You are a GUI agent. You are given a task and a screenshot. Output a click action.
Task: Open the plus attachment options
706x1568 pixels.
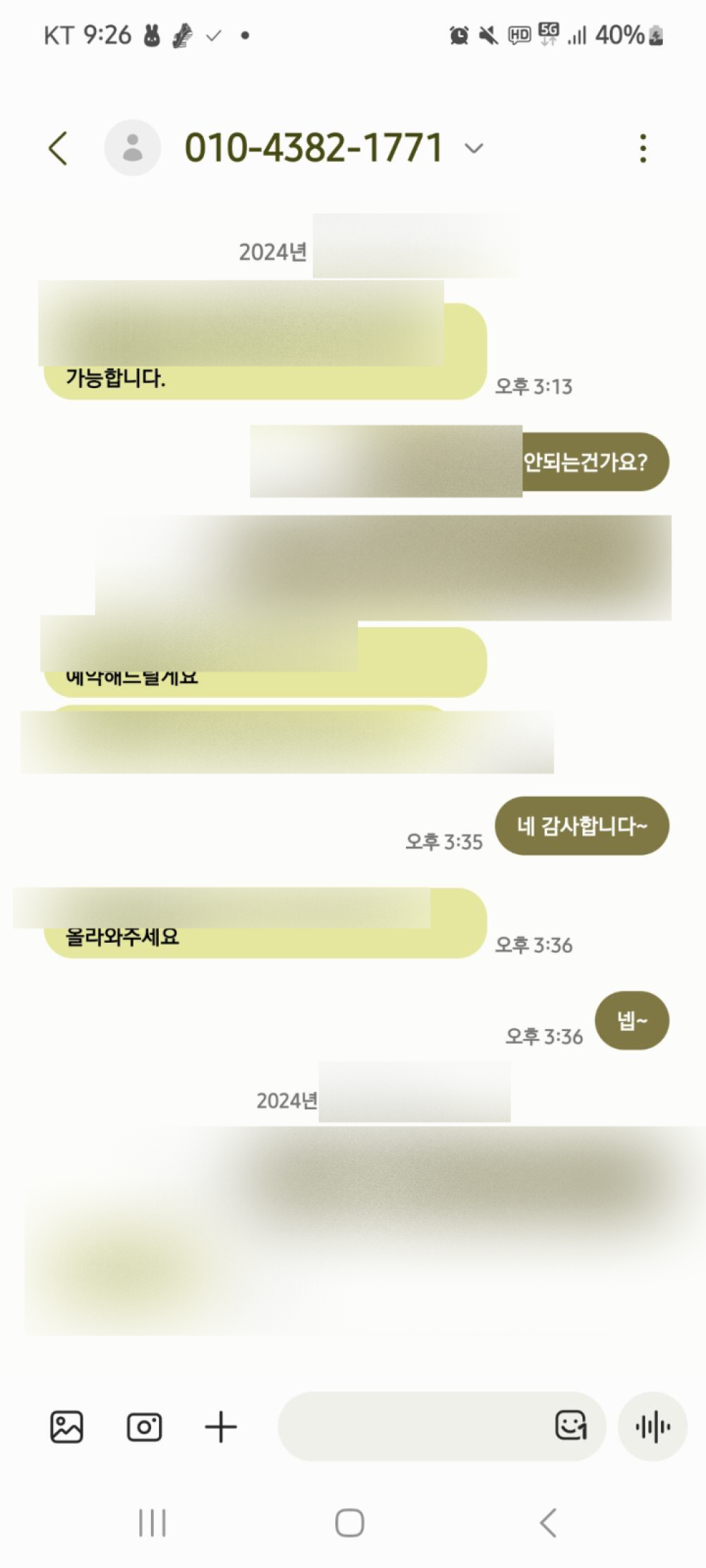pos(221,1427)
